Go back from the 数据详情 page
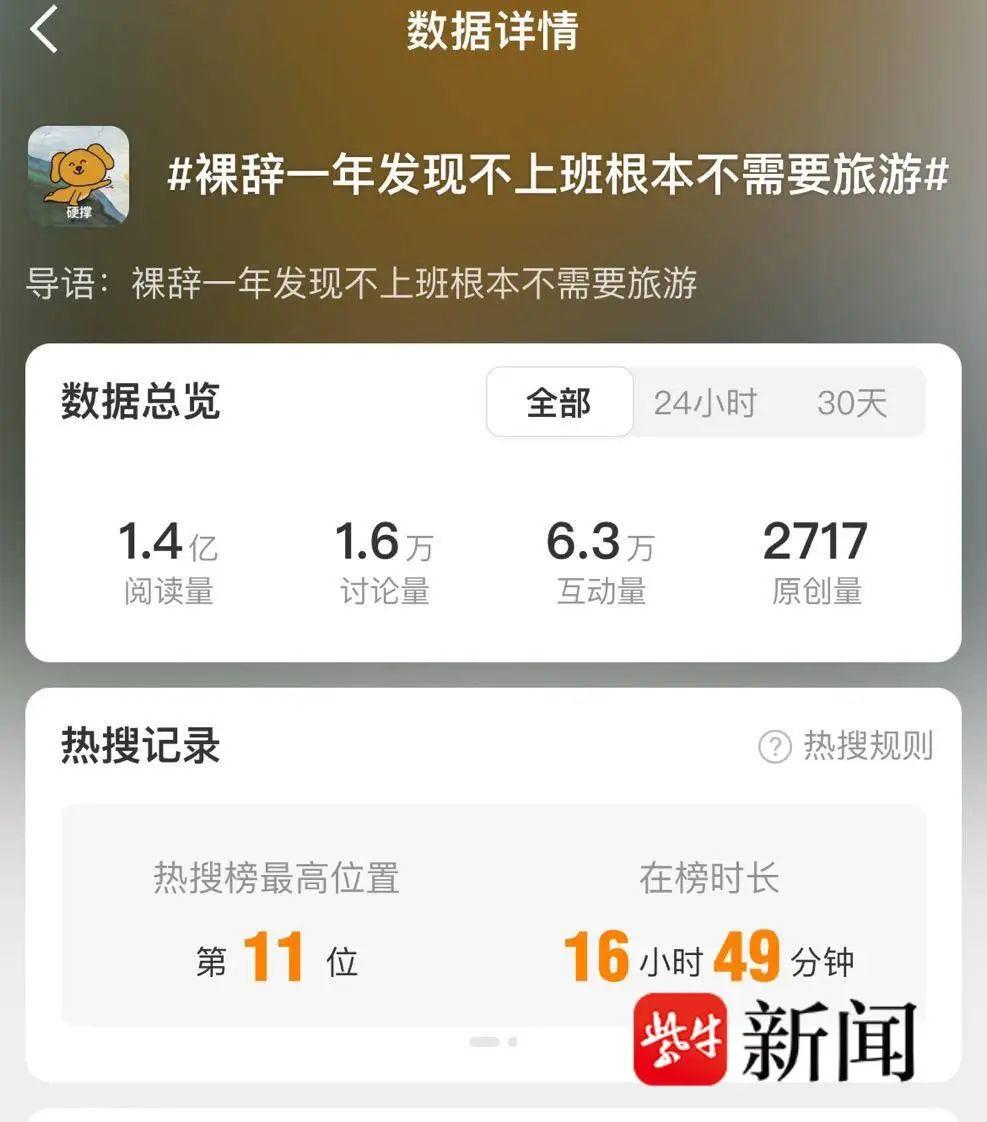987x1122 pixels. (x=44, y=31)
